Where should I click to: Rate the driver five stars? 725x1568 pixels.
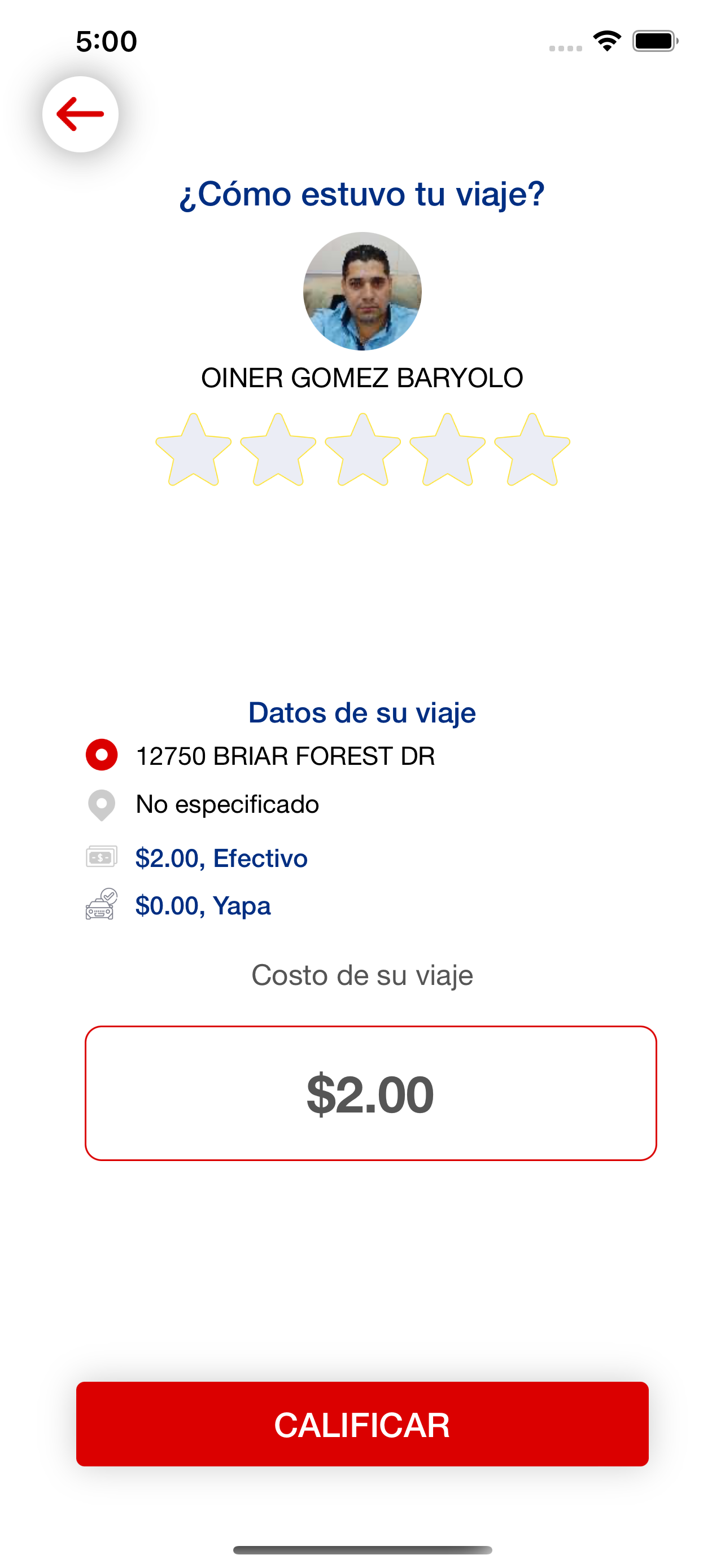(x=532, y=450)
